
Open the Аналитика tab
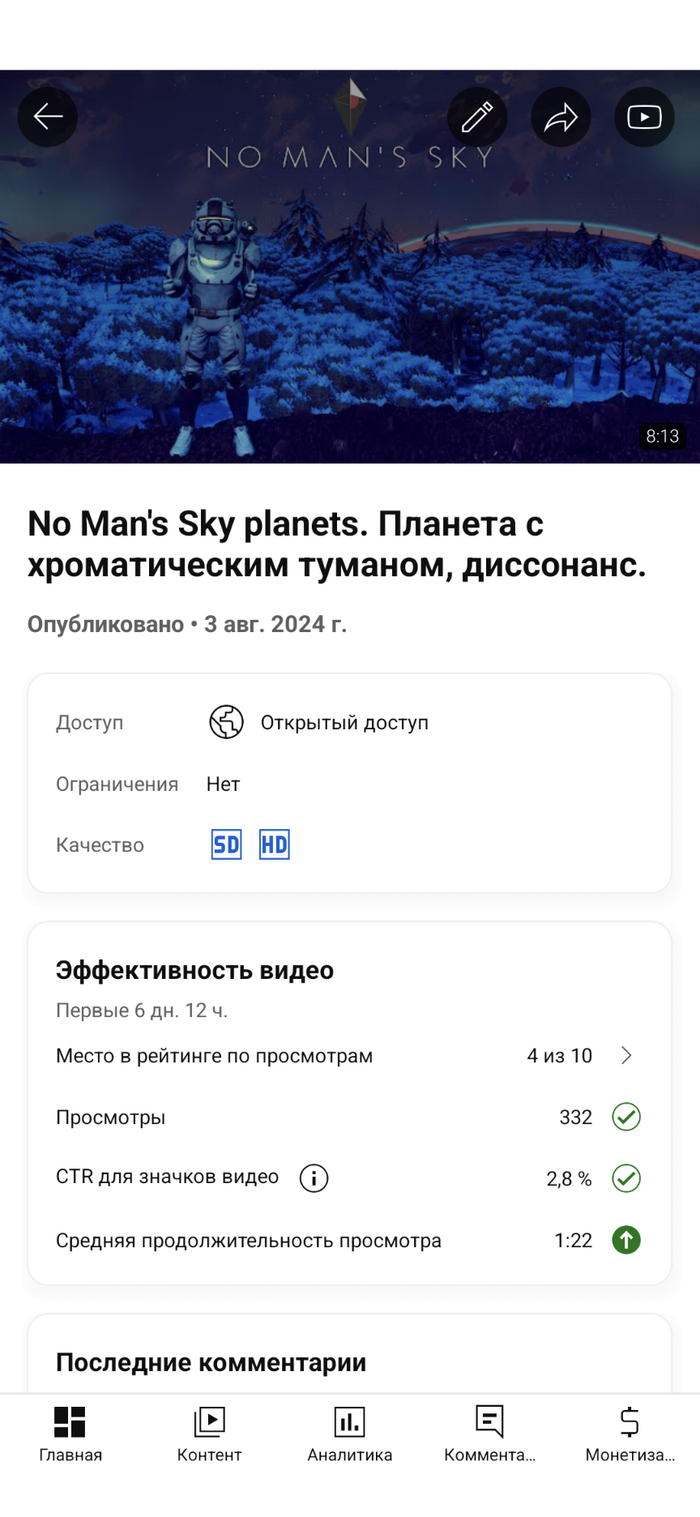[x=349, y=1434]
